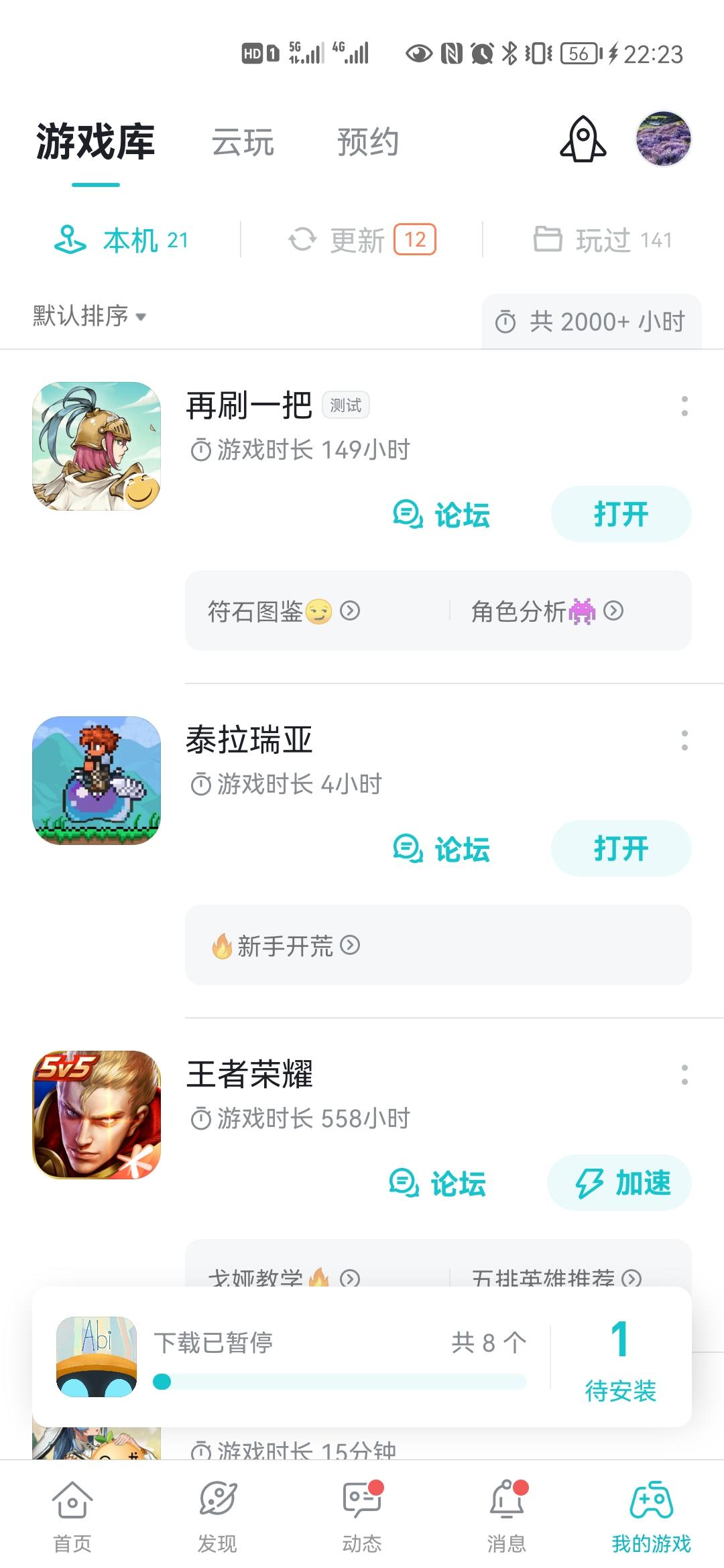Launch 泰拉瑞亚 with the 打开 button
Viewport: 724px width, 1568px height.
[x=621, y=849]
